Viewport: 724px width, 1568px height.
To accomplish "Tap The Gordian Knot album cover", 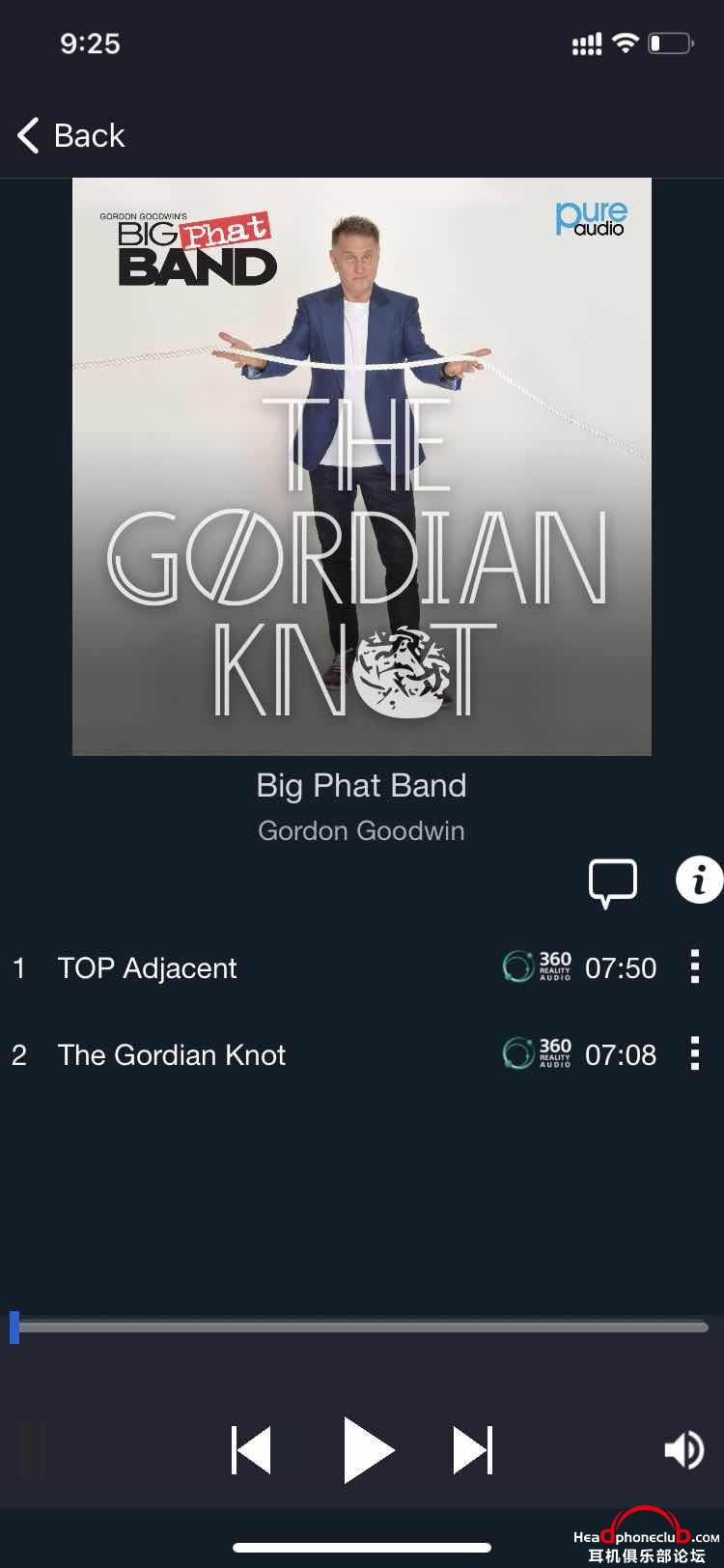I will coord(362,466).
